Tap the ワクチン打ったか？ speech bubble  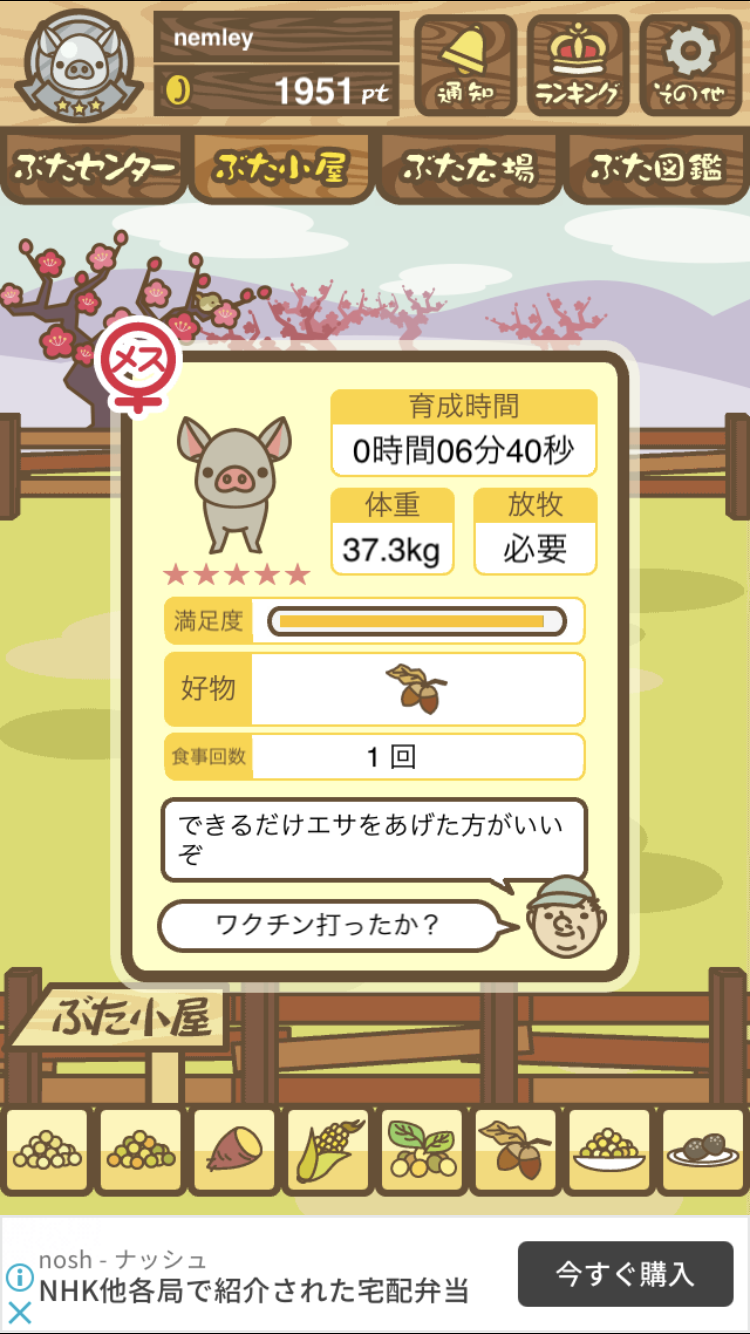click(329, 925)
